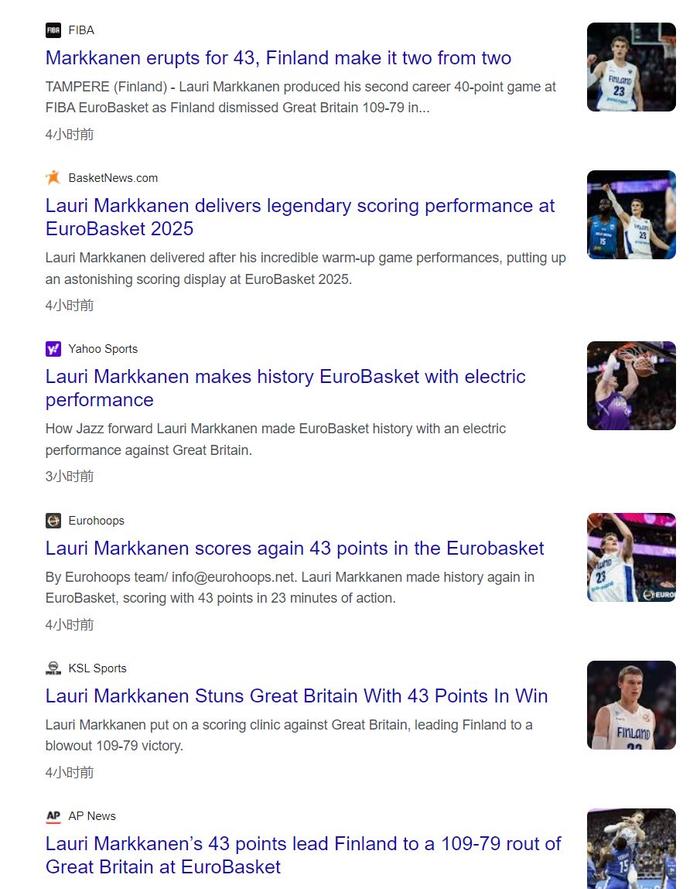700x889 pixels.
Task: Tap the Yahoo Sports result's dunk thumbnail
Action: coord(631,386)
